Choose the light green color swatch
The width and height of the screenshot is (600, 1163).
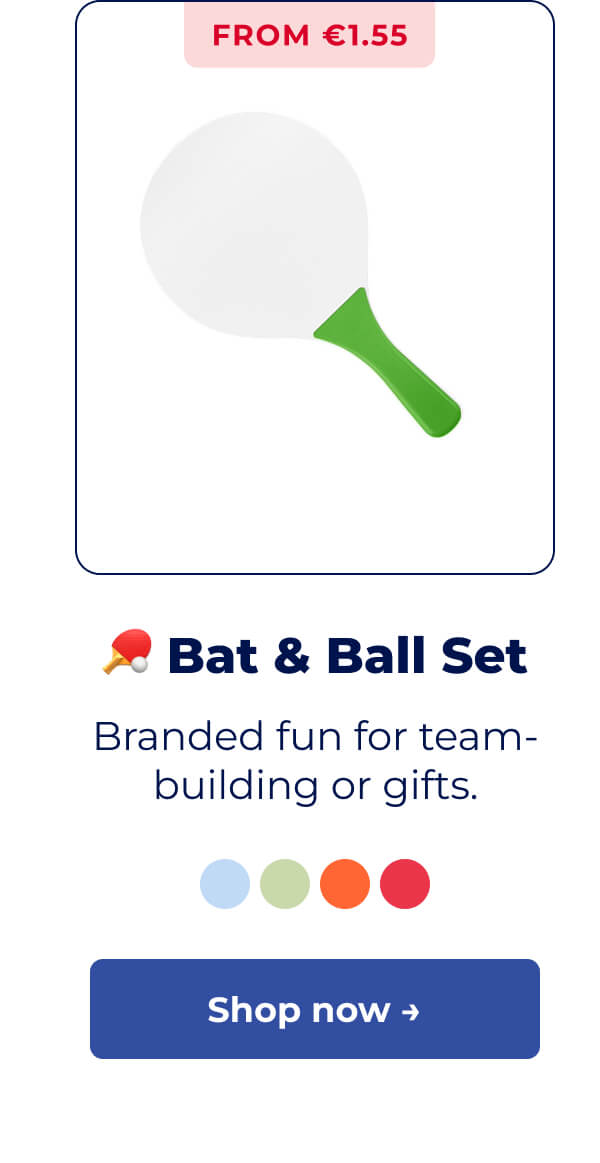point(285,884)
